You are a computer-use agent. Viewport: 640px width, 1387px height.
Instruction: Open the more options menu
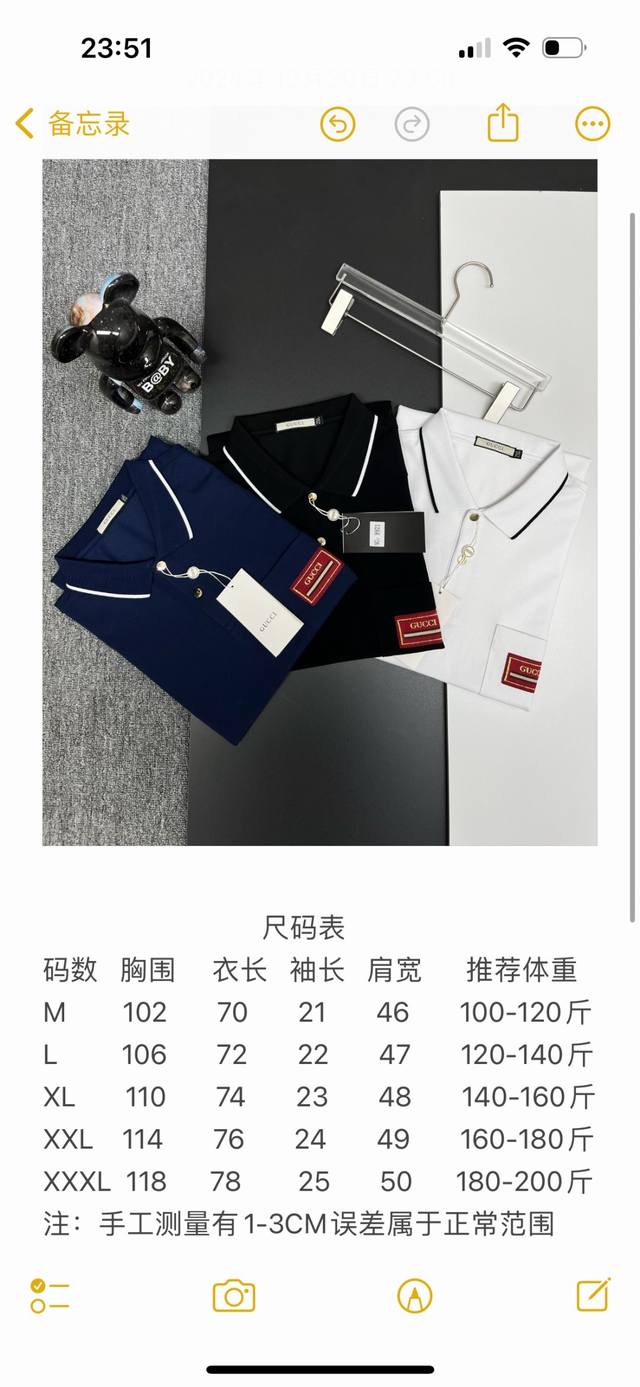593,124
